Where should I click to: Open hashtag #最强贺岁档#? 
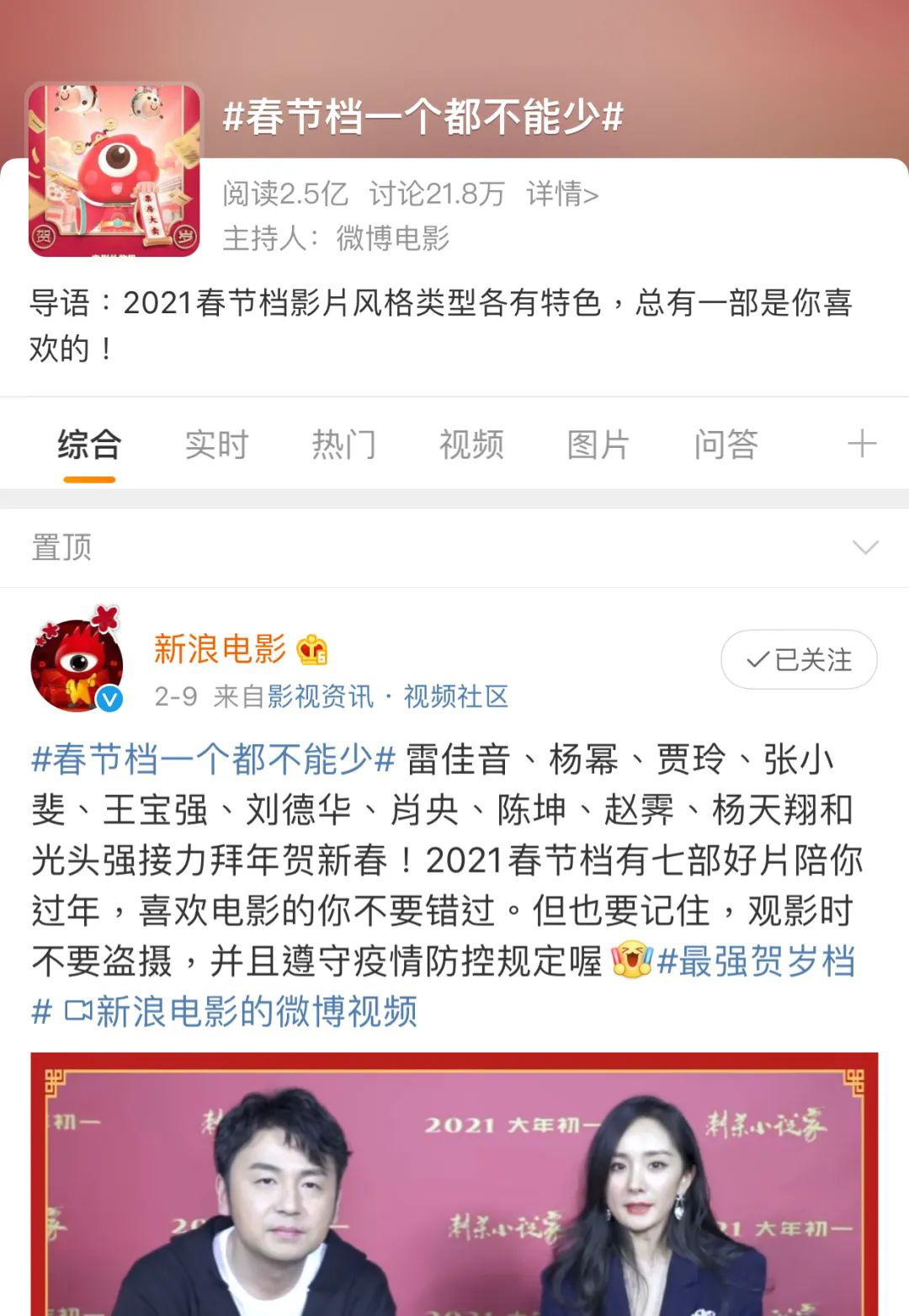pos(755,961)
